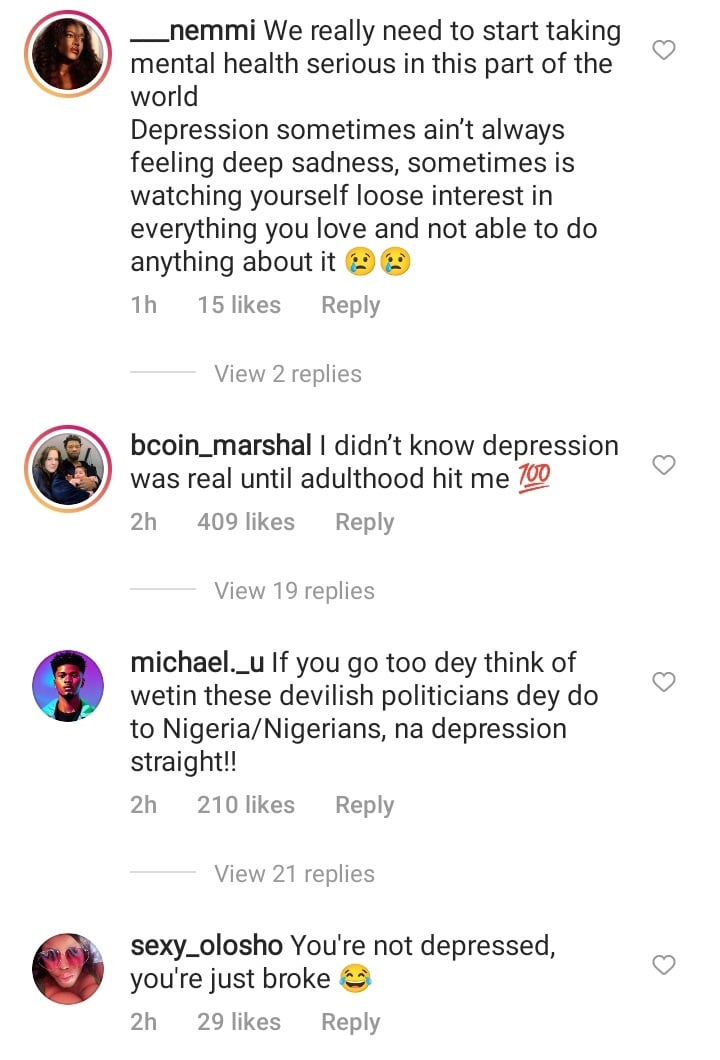Like the comment by ___nemmi
The image size is (720, 1060).
click(x=664, y=49)
